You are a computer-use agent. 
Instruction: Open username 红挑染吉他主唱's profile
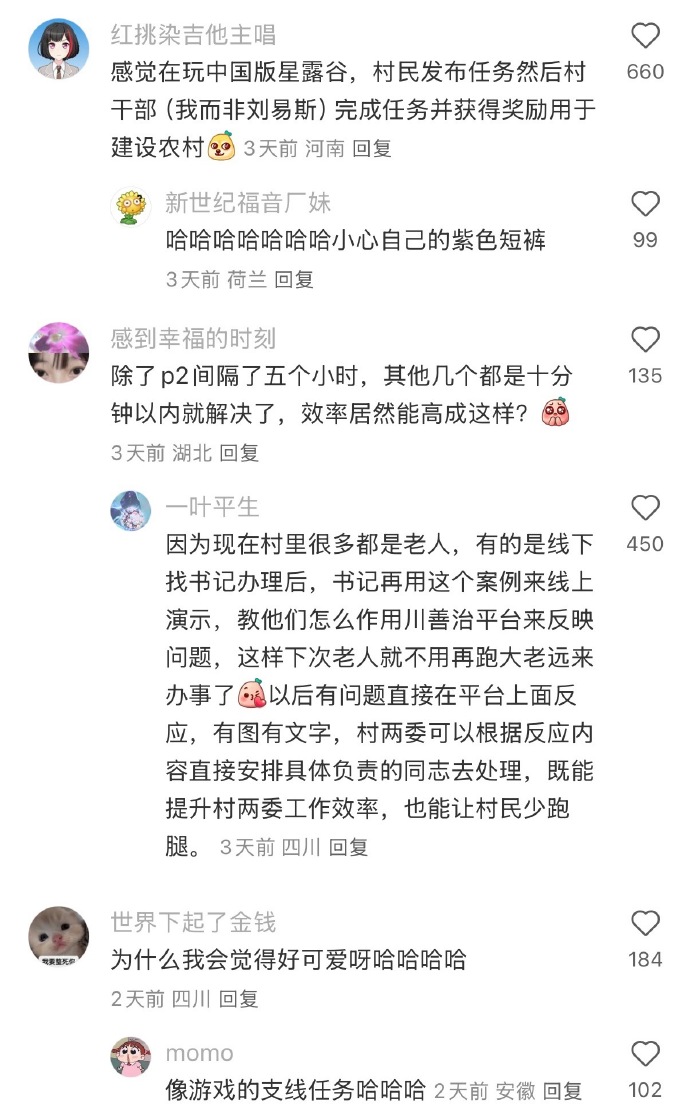coord(192,36)
